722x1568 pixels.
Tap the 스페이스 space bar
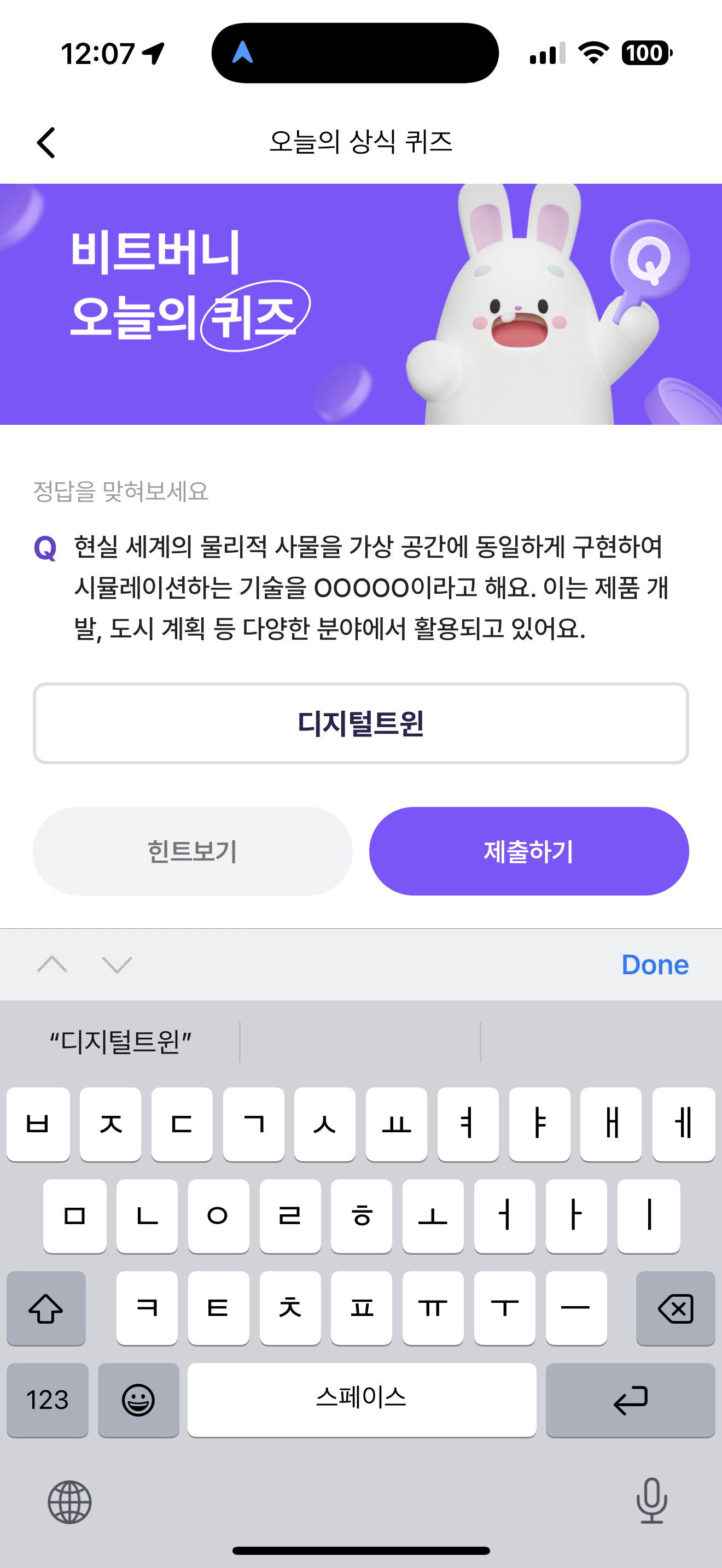[362, 1400]
